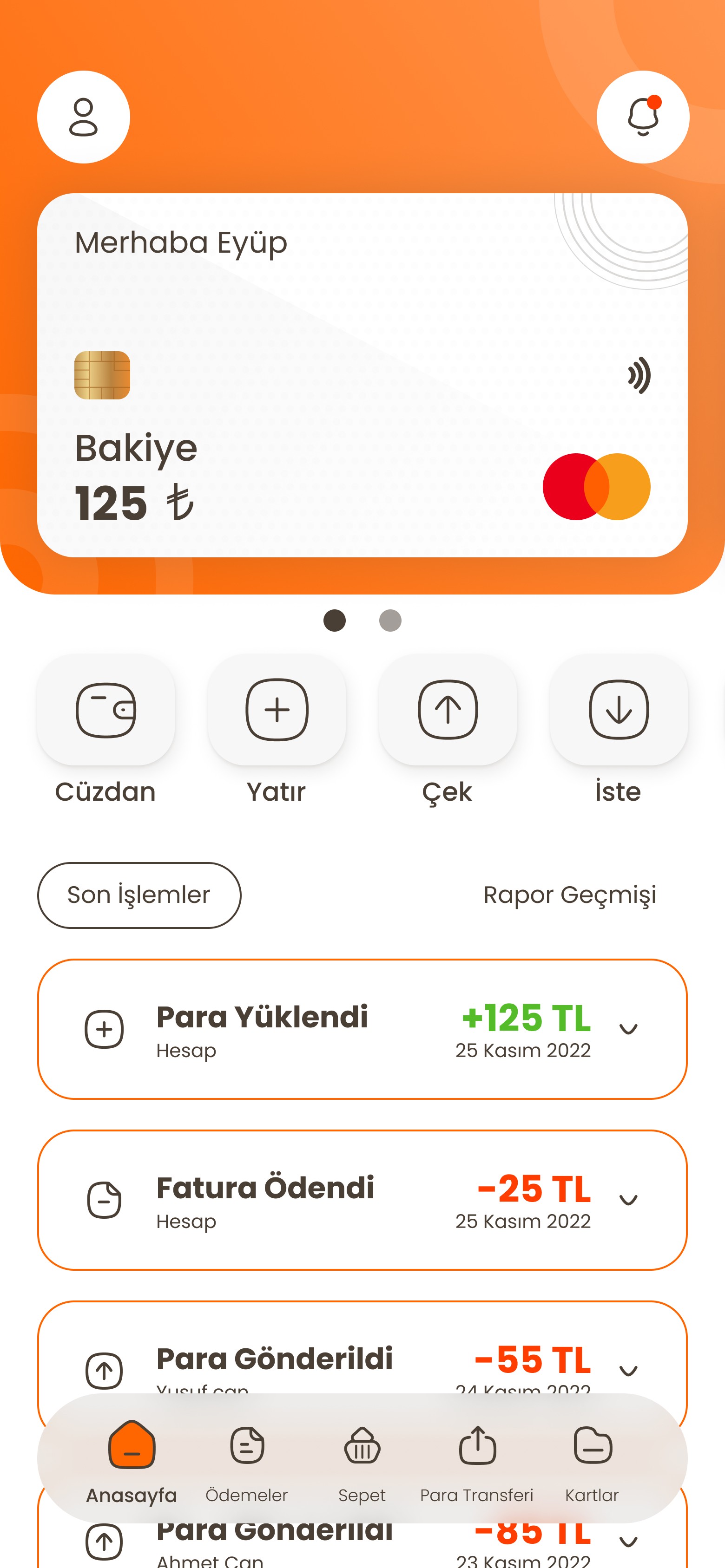Expand the Fatura Ödendi transaction
This screenshot has height=1568, width=725.
coord(628,1200)
